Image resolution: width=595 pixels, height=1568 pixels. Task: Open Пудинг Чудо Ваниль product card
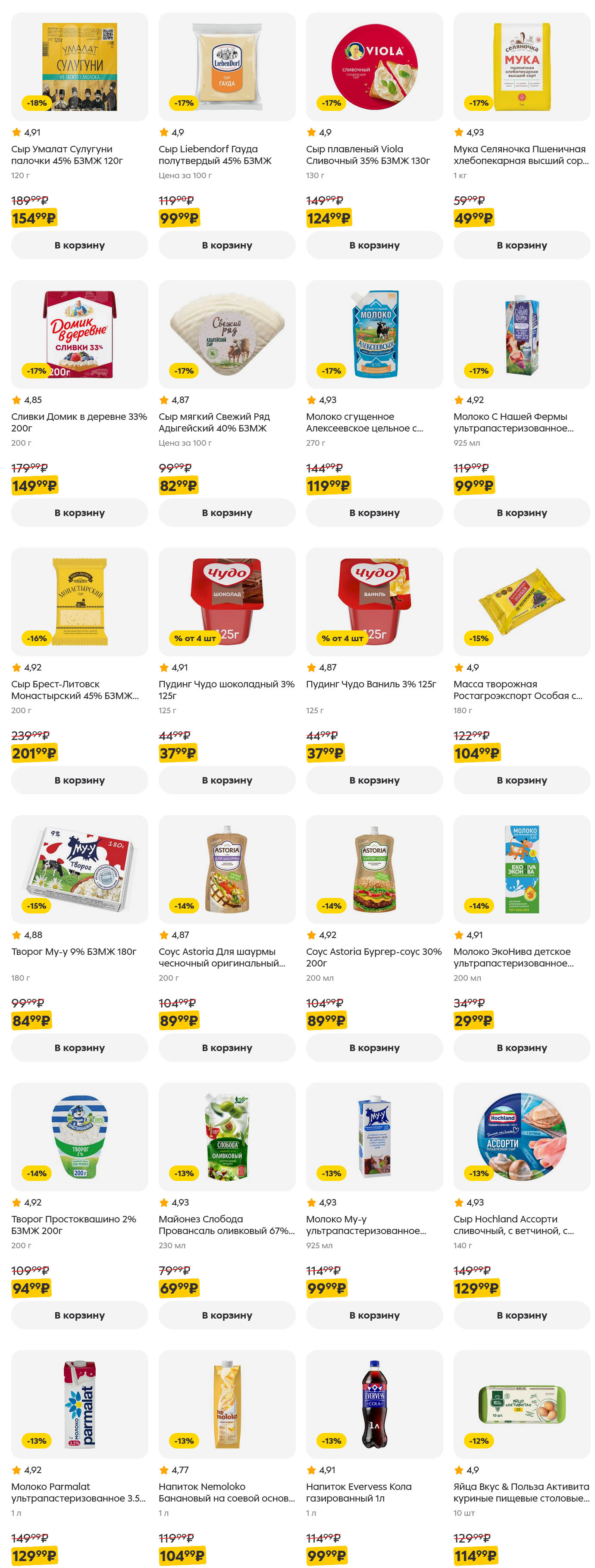pos(374,601)
